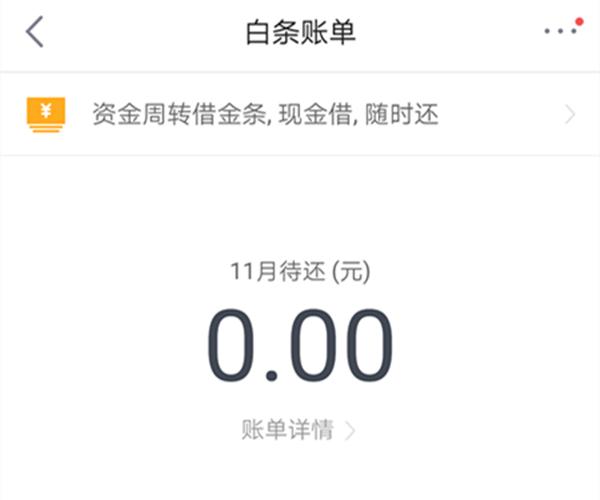
Task: Go back from 白条账单 page
Action: coord(35,33)
